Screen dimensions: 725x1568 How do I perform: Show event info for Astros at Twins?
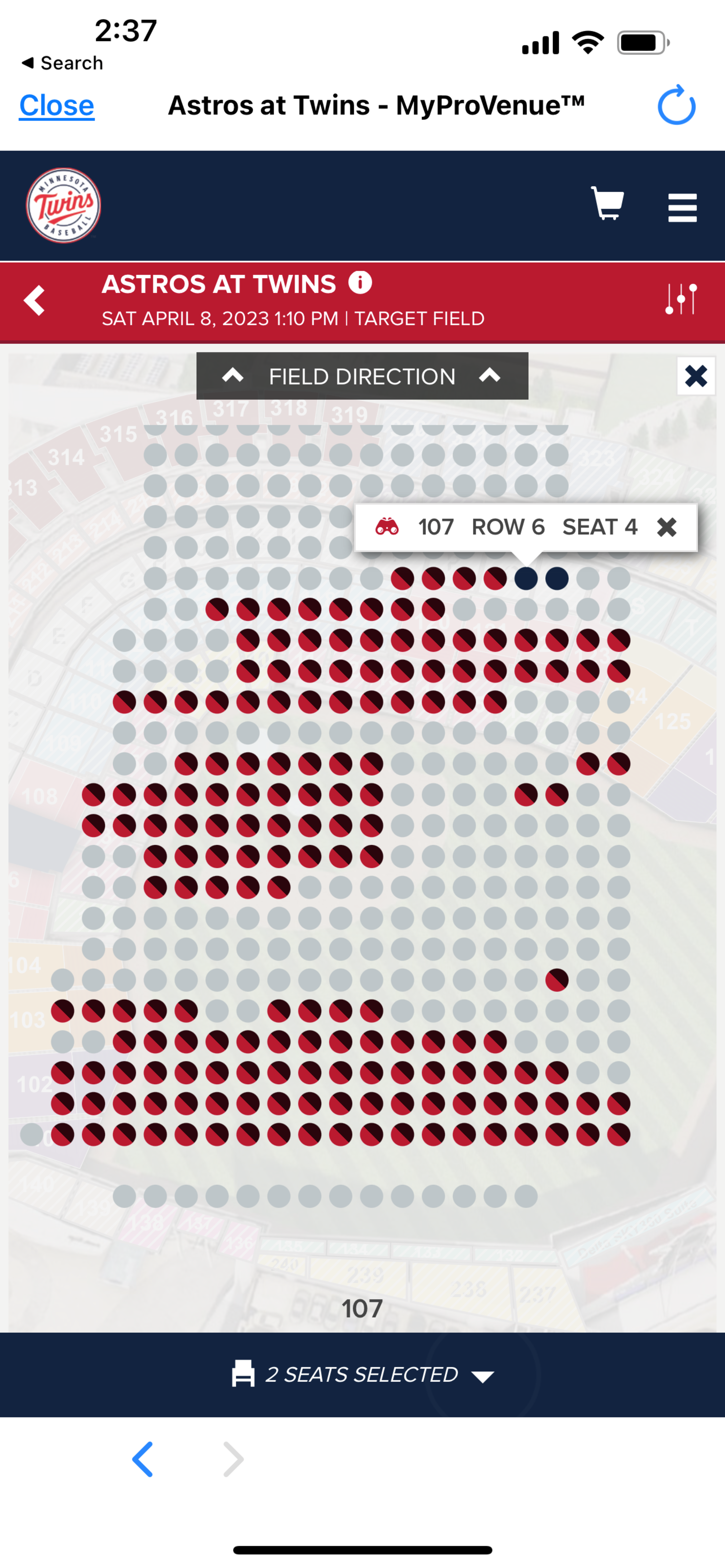pyautogui.click(x=360, y=282)
